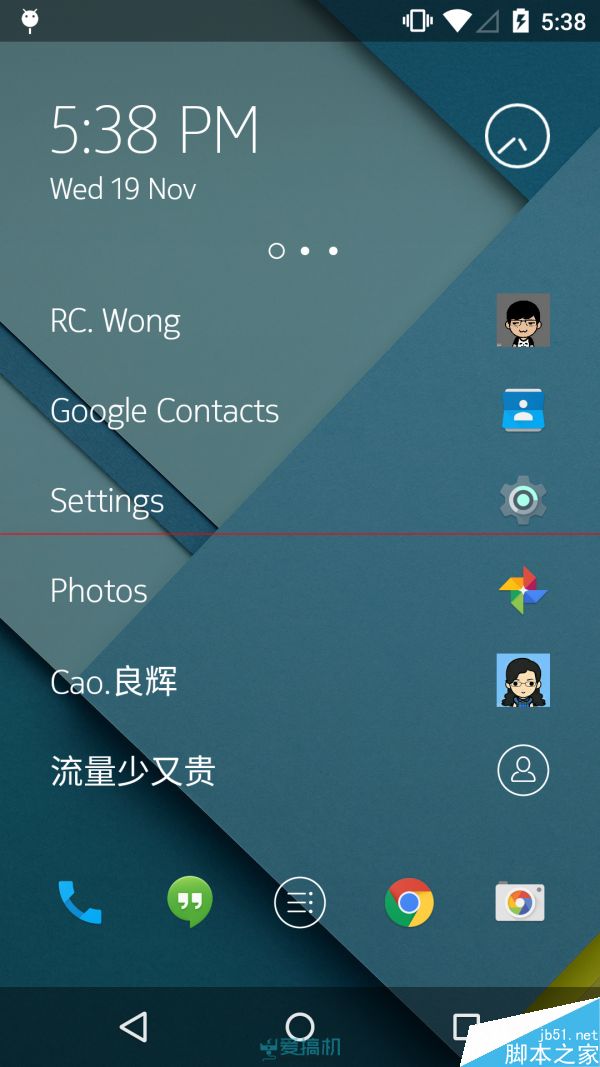Open RC. Wong contact
Screen dimensions: 600x1067
(116, 322)
